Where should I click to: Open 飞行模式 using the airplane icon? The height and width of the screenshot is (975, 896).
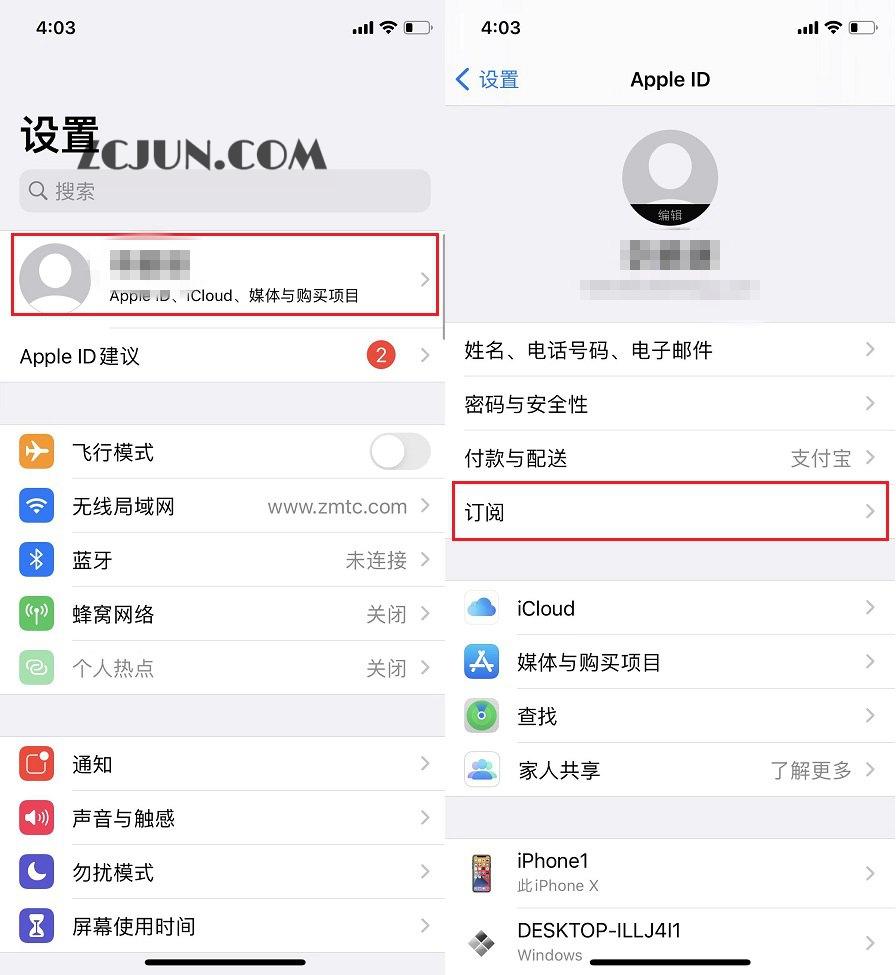tap(37, 452)
